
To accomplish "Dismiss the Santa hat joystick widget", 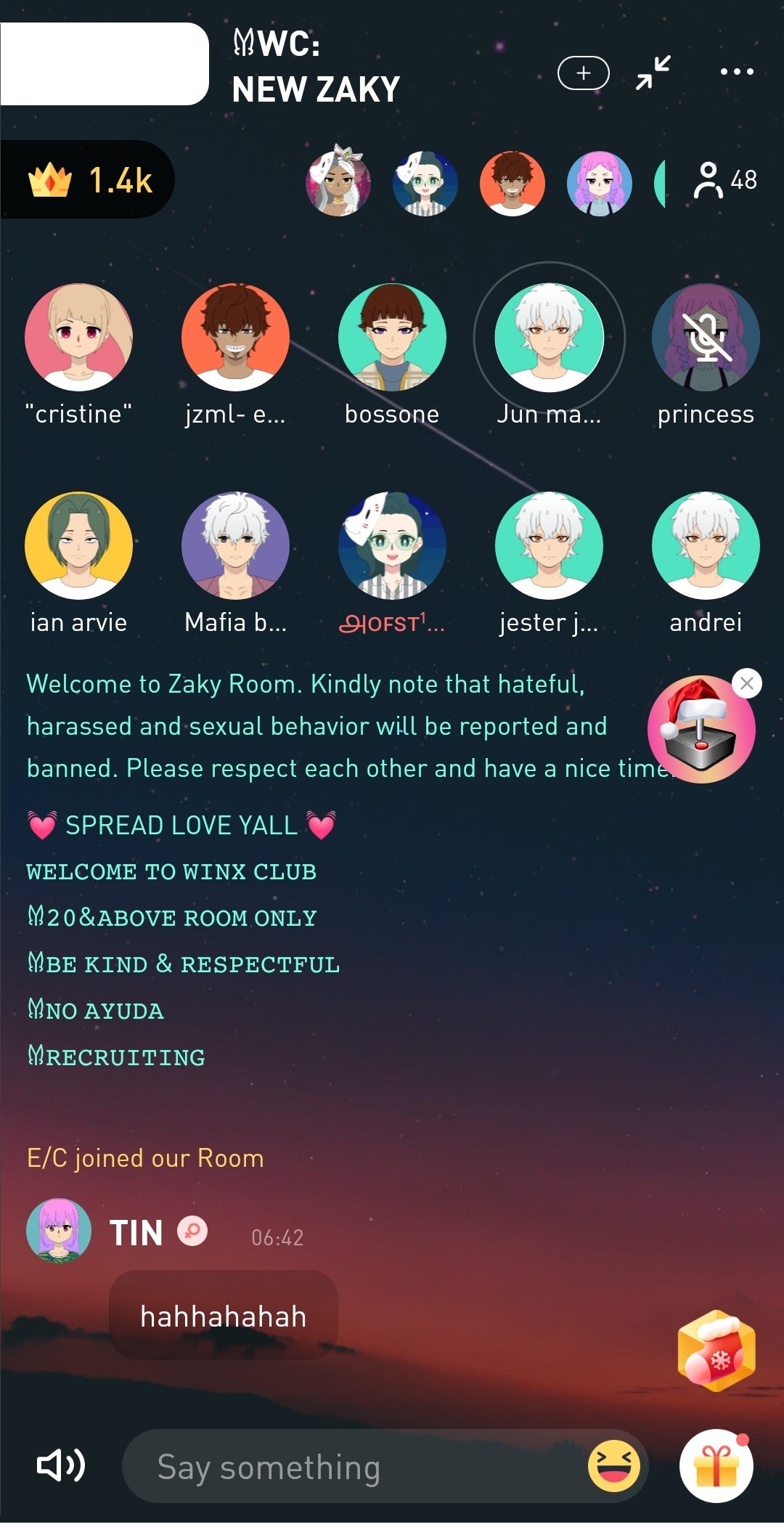I will coord(747,683).
